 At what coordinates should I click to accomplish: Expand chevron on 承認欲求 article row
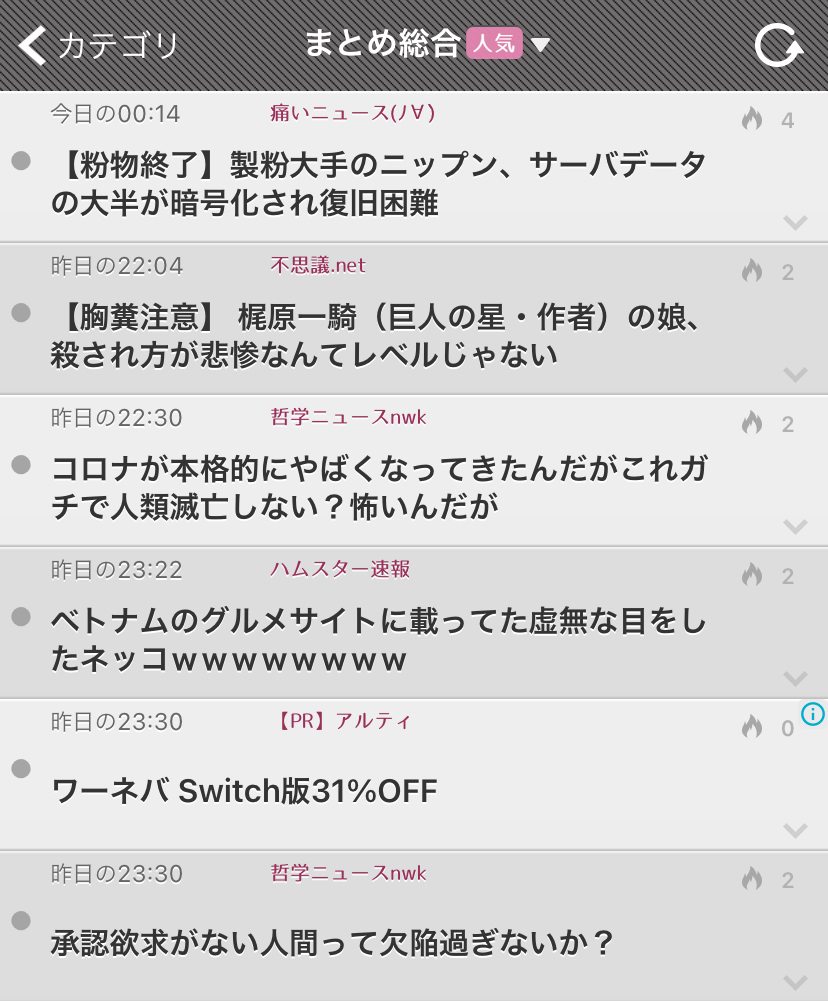[x=795, y=982]
